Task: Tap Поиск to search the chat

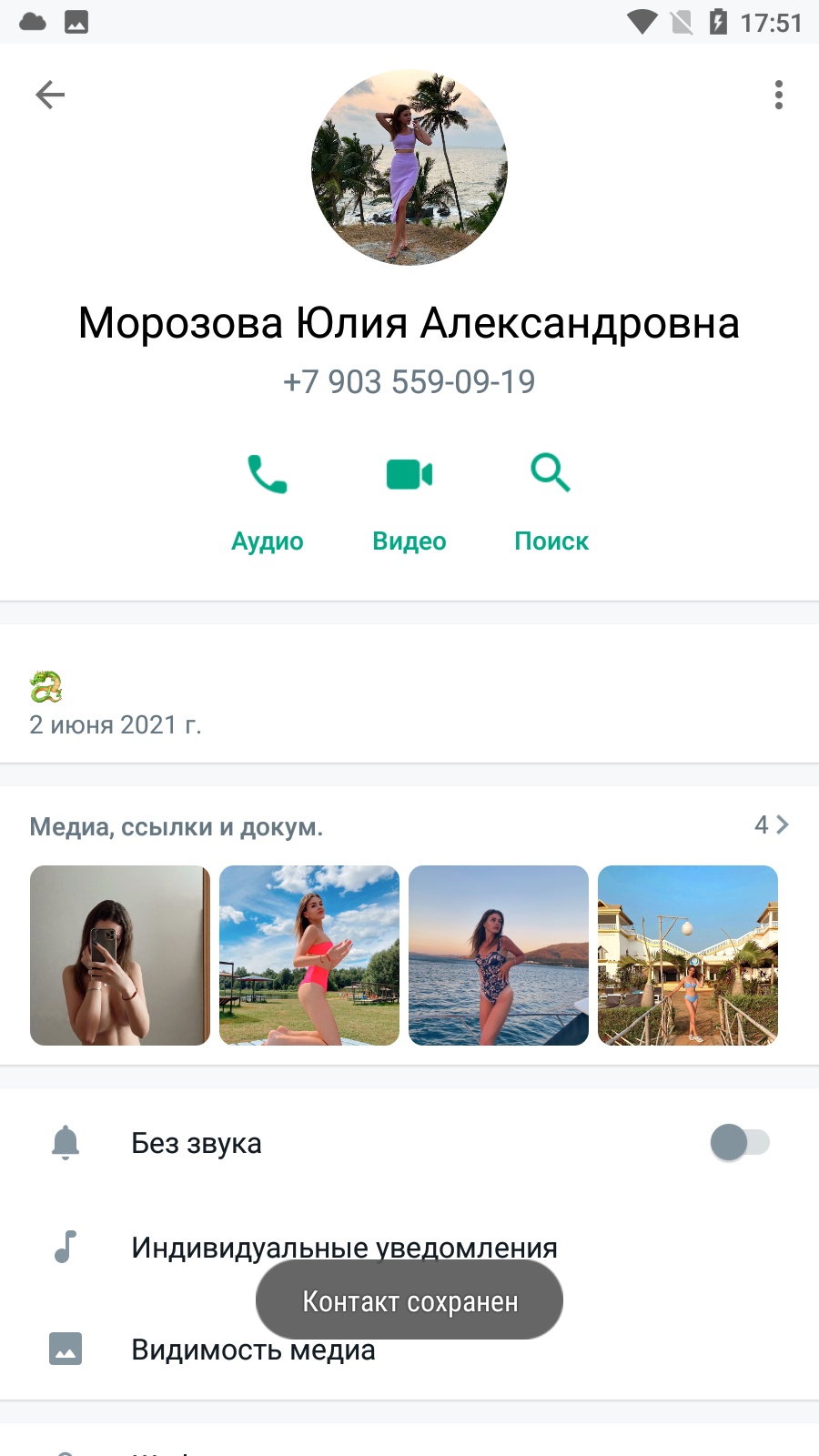Action: [551, 502]
